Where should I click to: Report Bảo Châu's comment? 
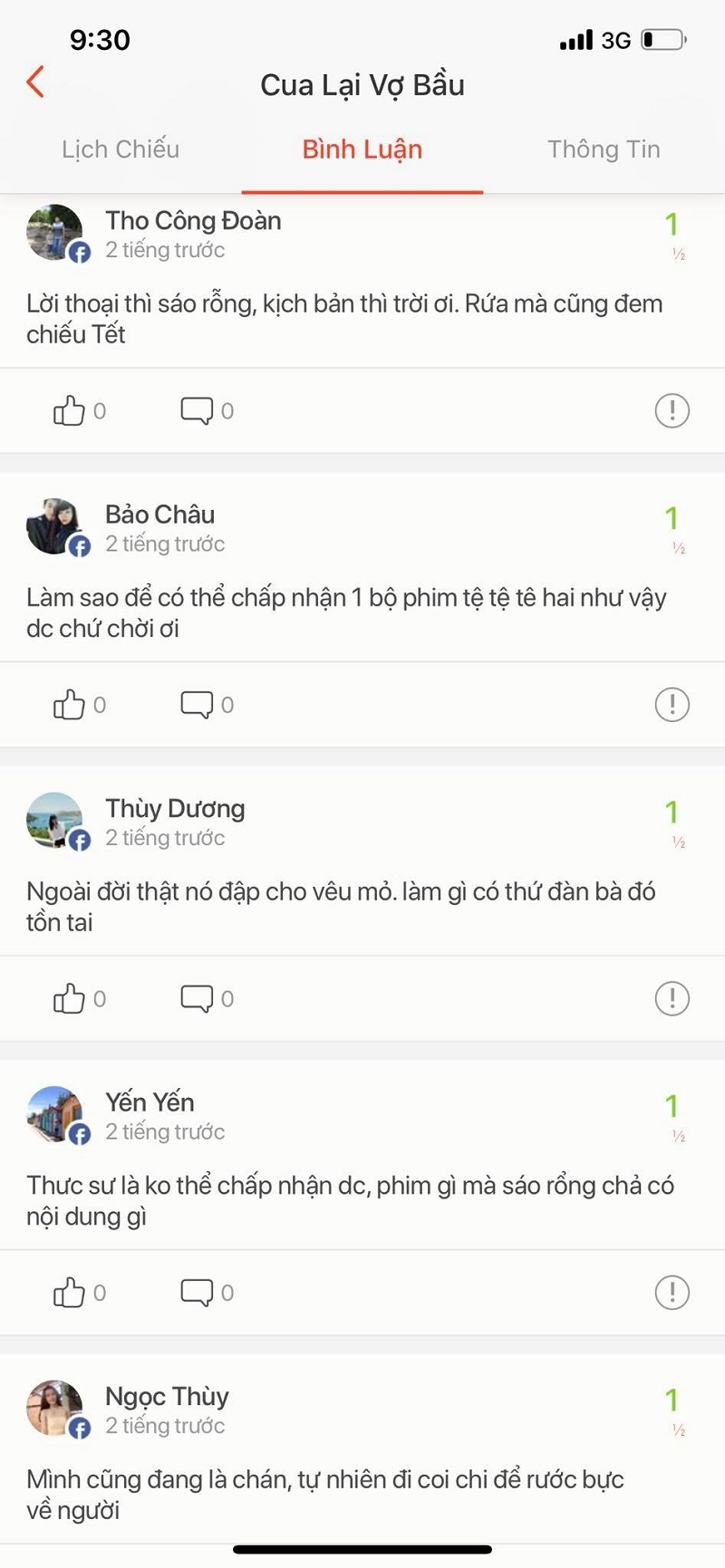pos(672,705)
